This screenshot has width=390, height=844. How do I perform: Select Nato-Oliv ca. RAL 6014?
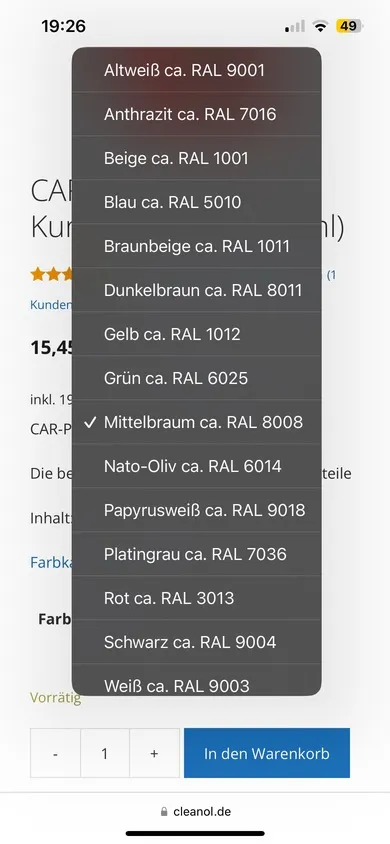[x=196, y=466]
